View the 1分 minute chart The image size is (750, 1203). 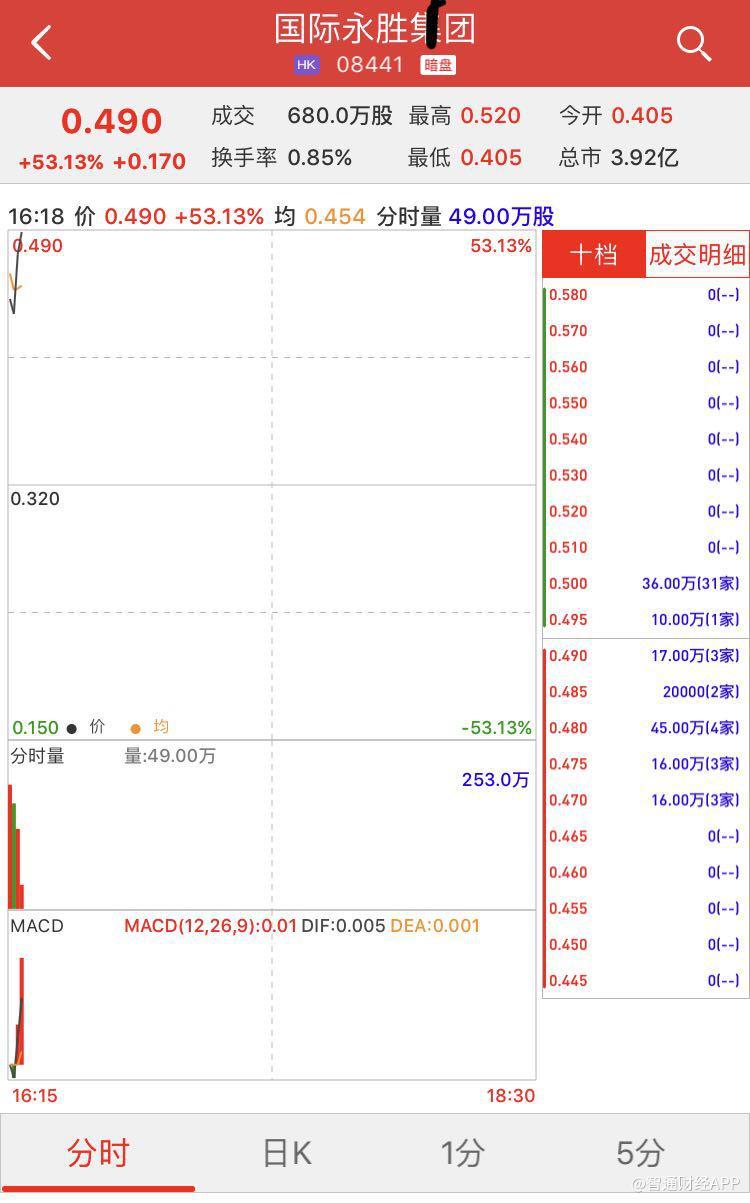(x=462, y=1153)
